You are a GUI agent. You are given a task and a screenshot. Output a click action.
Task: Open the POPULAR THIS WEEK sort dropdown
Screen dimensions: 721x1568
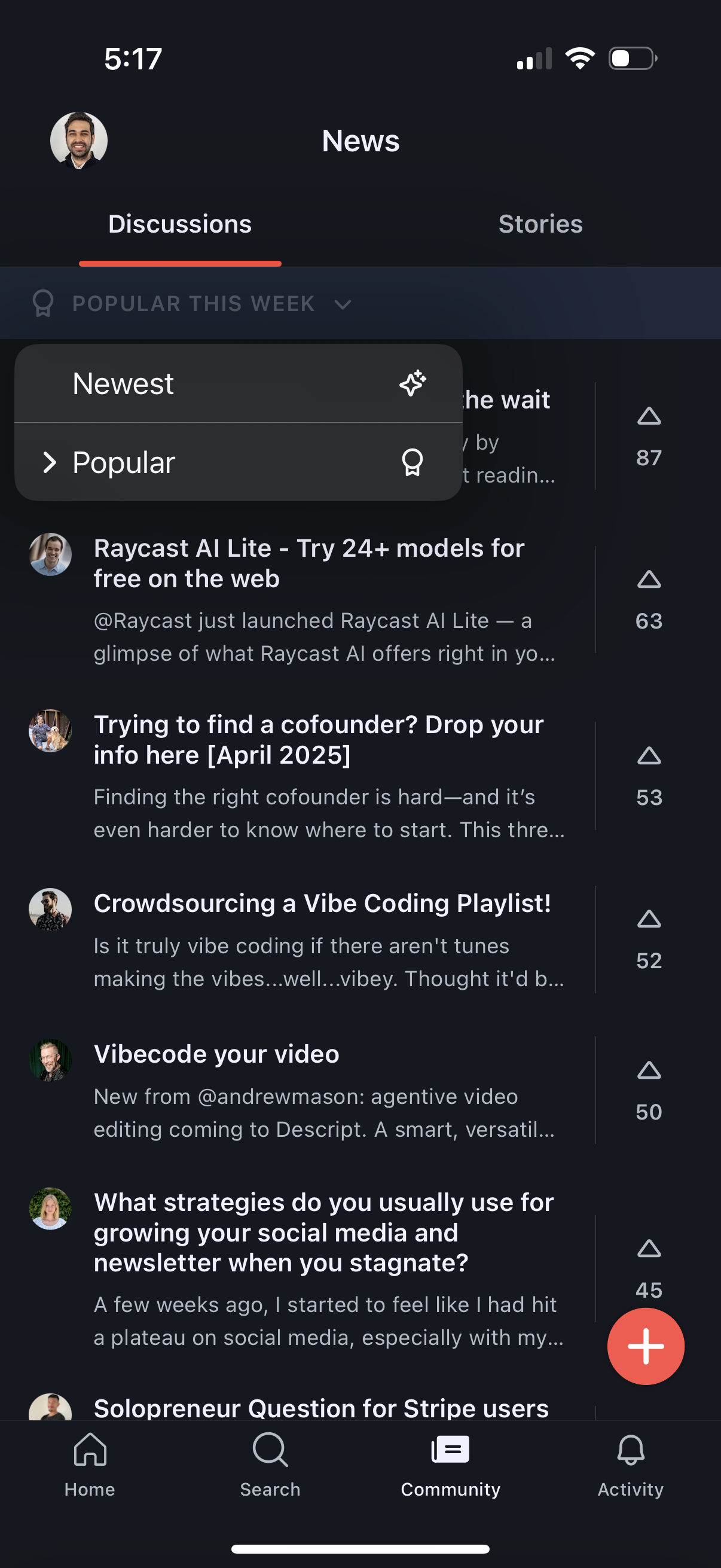point(194,303)
